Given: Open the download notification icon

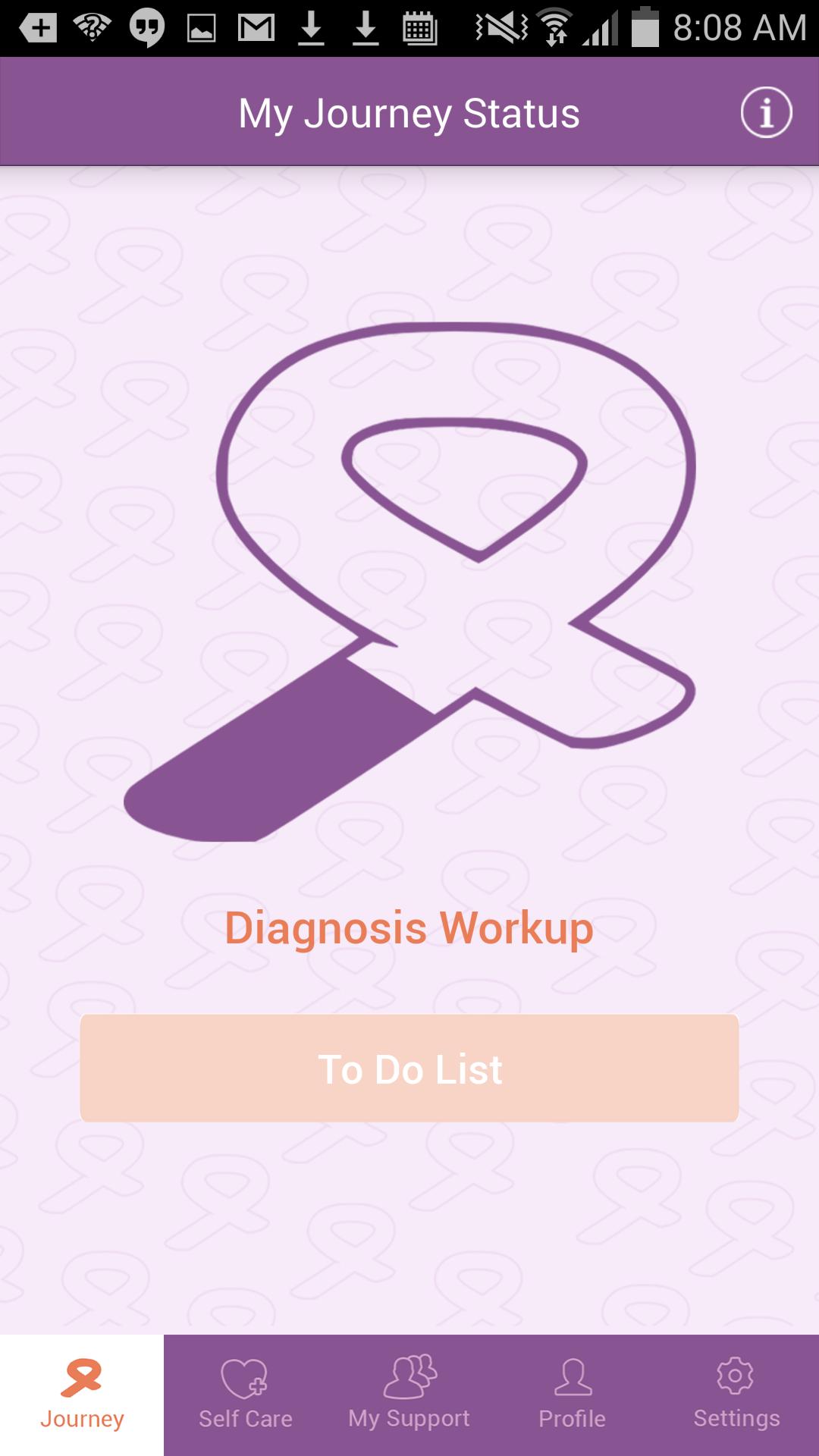Looking at the screenshot, I should click(311, 25).
